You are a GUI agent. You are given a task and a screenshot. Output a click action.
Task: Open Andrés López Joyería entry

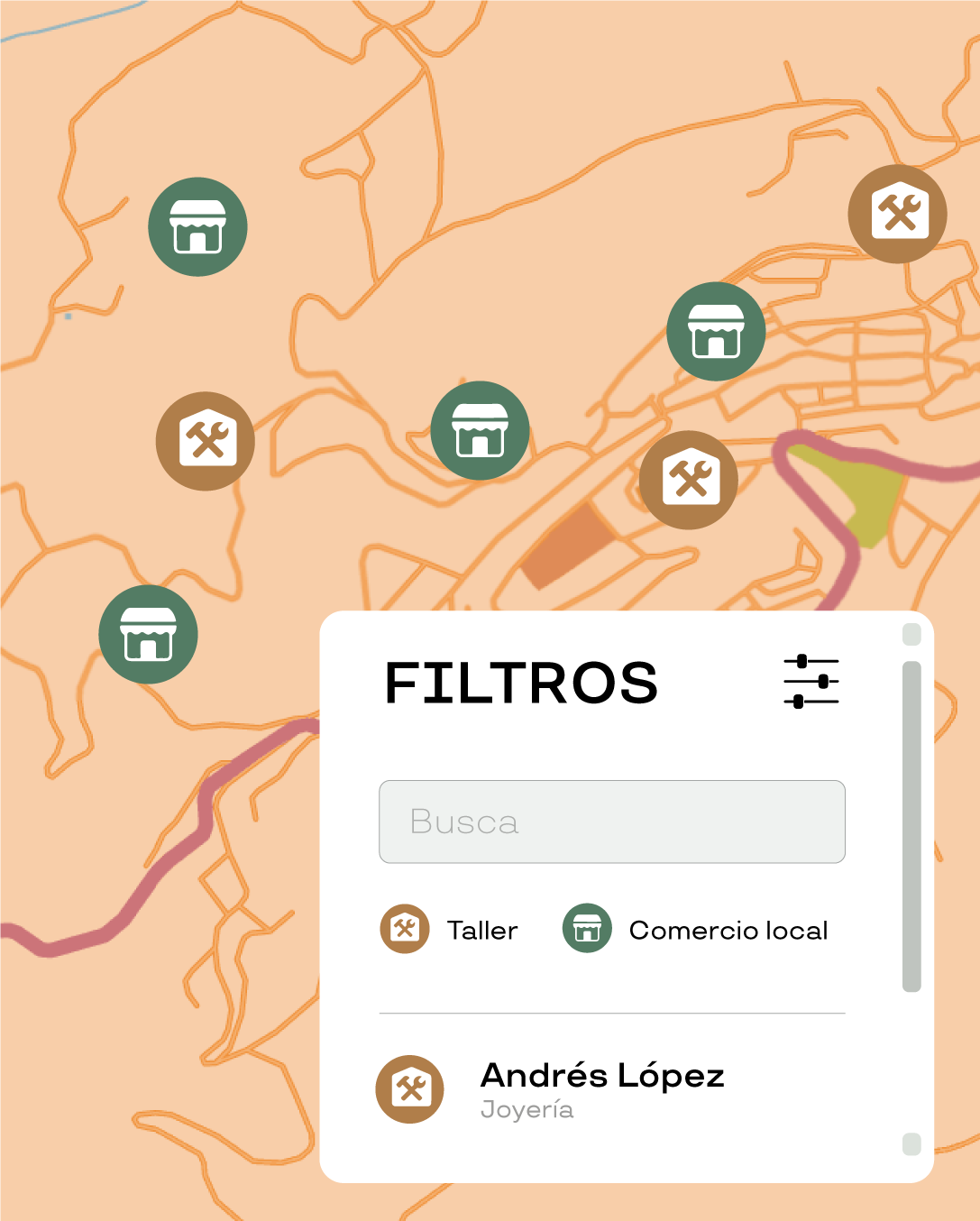click(x=601, y=1089)
